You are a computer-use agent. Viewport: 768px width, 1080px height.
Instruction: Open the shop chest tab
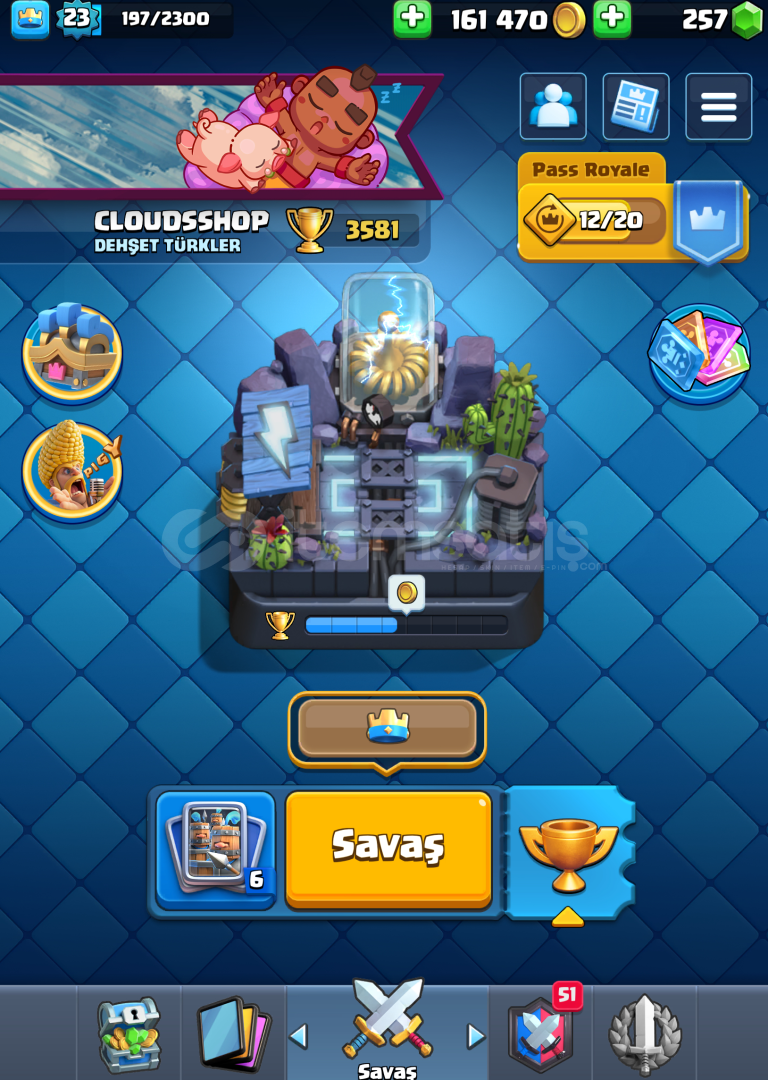coord(129,1034)
